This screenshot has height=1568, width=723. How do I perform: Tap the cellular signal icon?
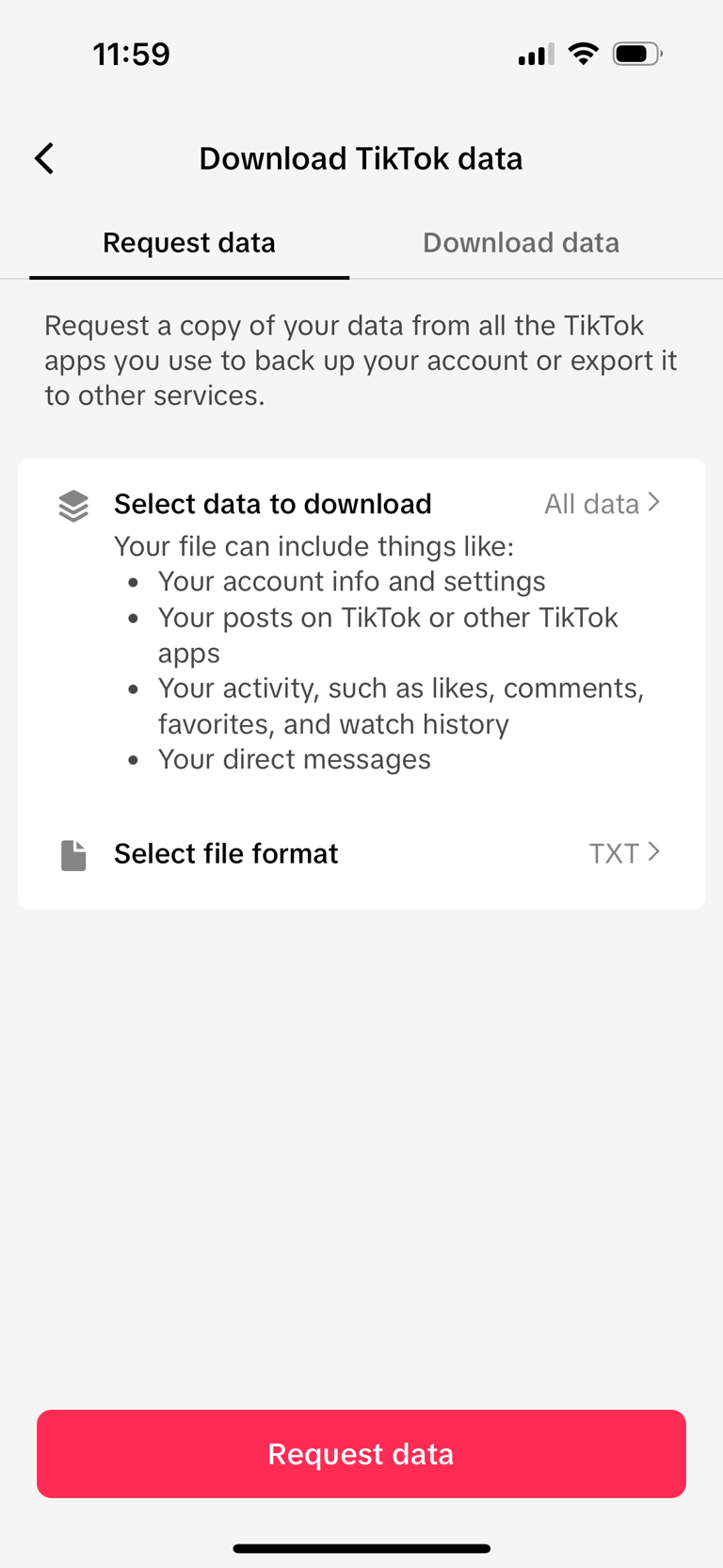click(533, 55)
